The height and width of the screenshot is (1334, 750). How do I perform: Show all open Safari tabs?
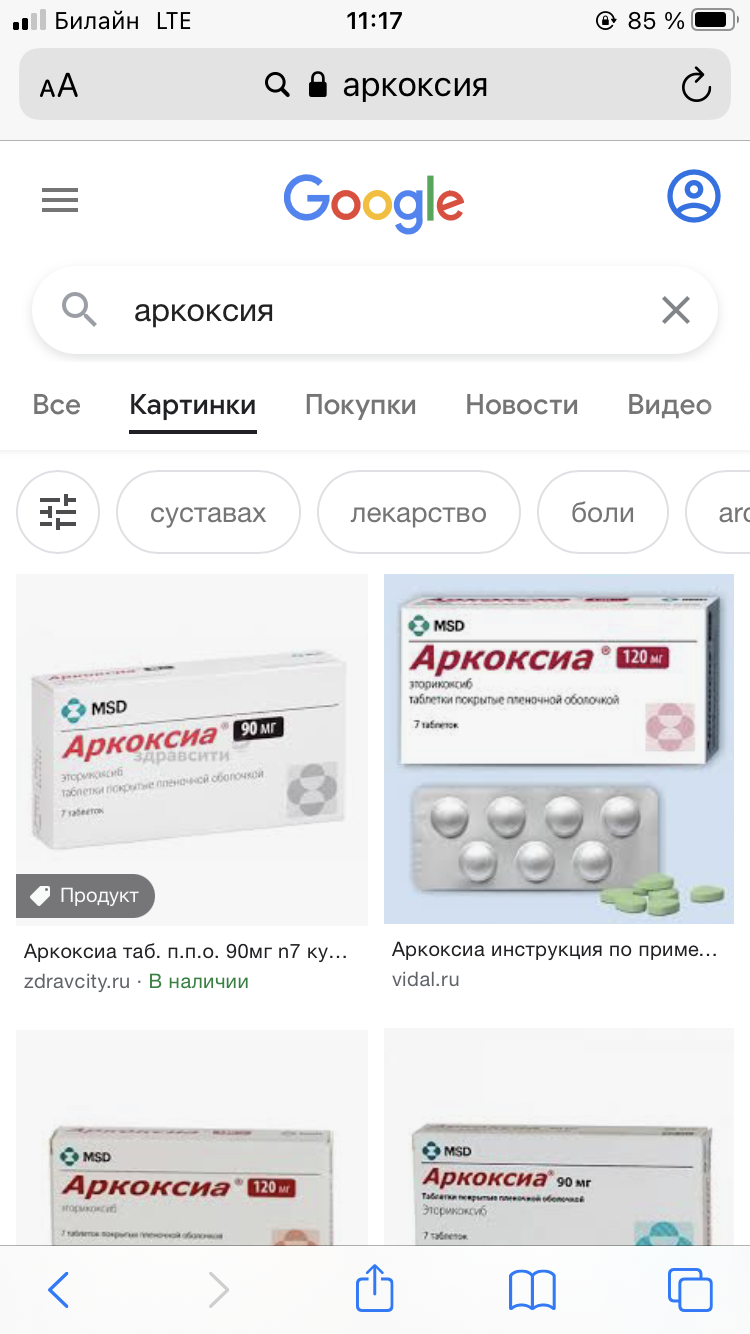[690, 1290]
